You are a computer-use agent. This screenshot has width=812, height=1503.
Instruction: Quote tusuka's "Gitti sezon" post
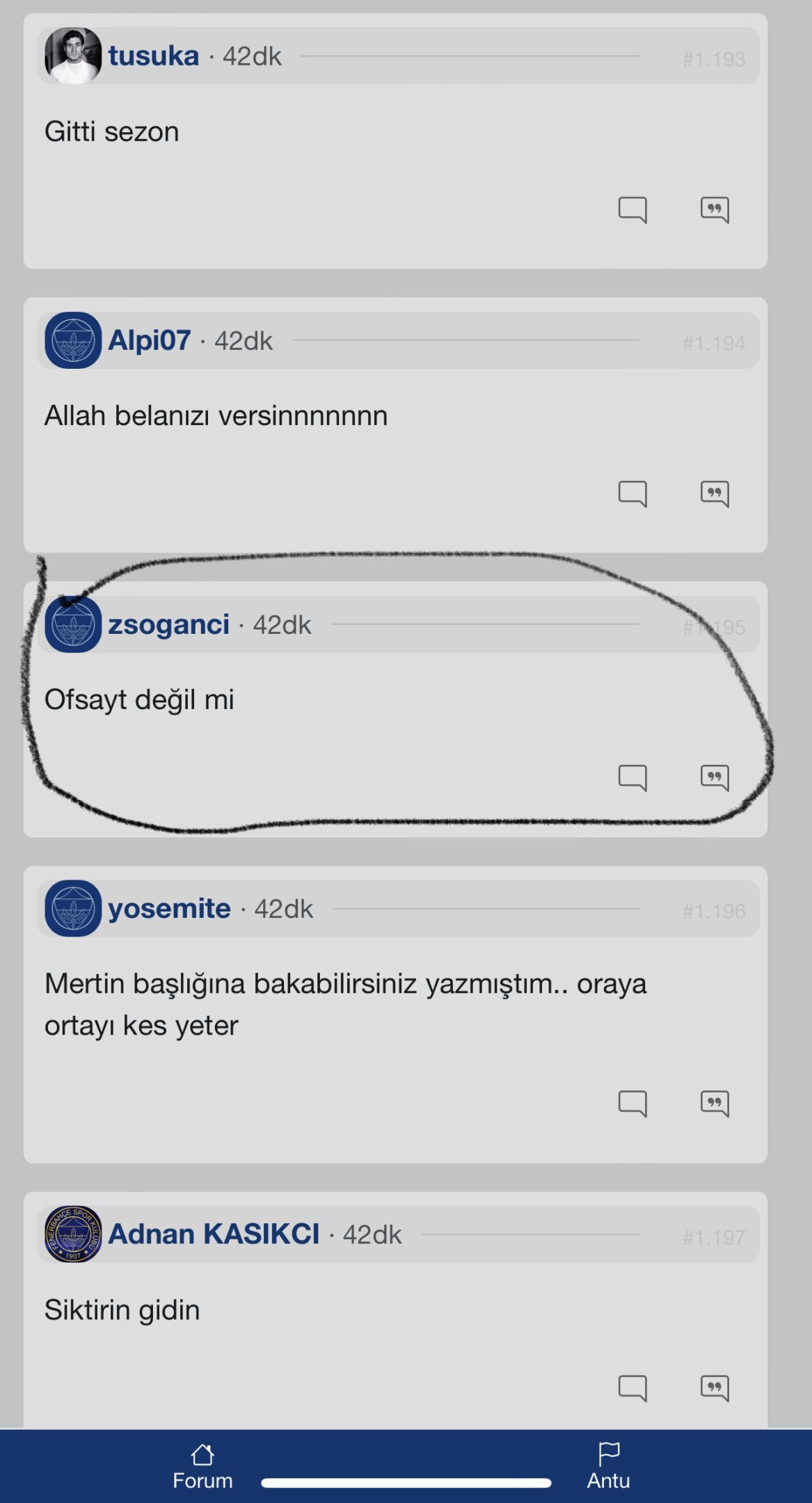click(715, 209)
